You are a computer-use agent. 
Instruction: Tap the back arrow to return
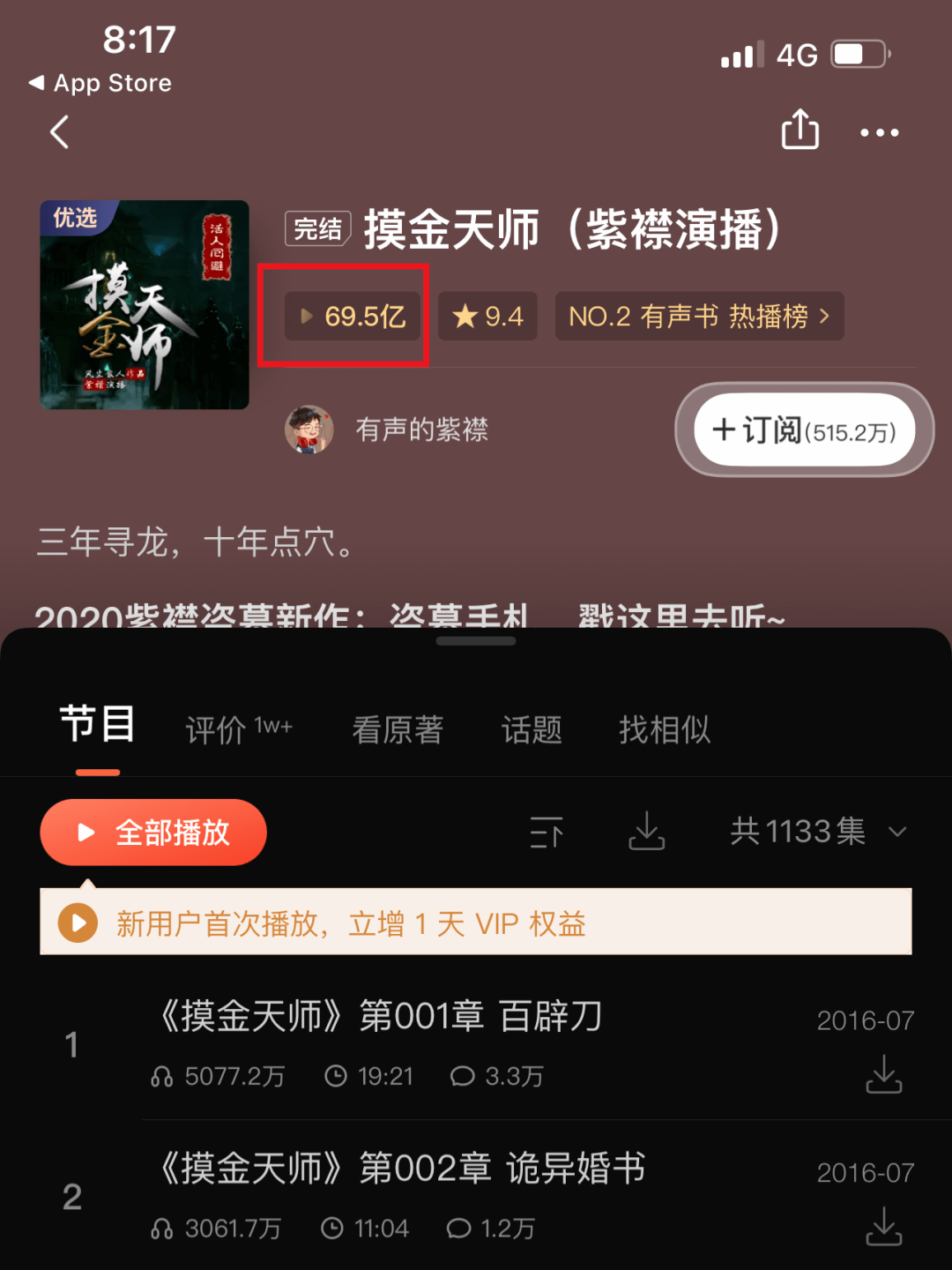coord(58,132)
